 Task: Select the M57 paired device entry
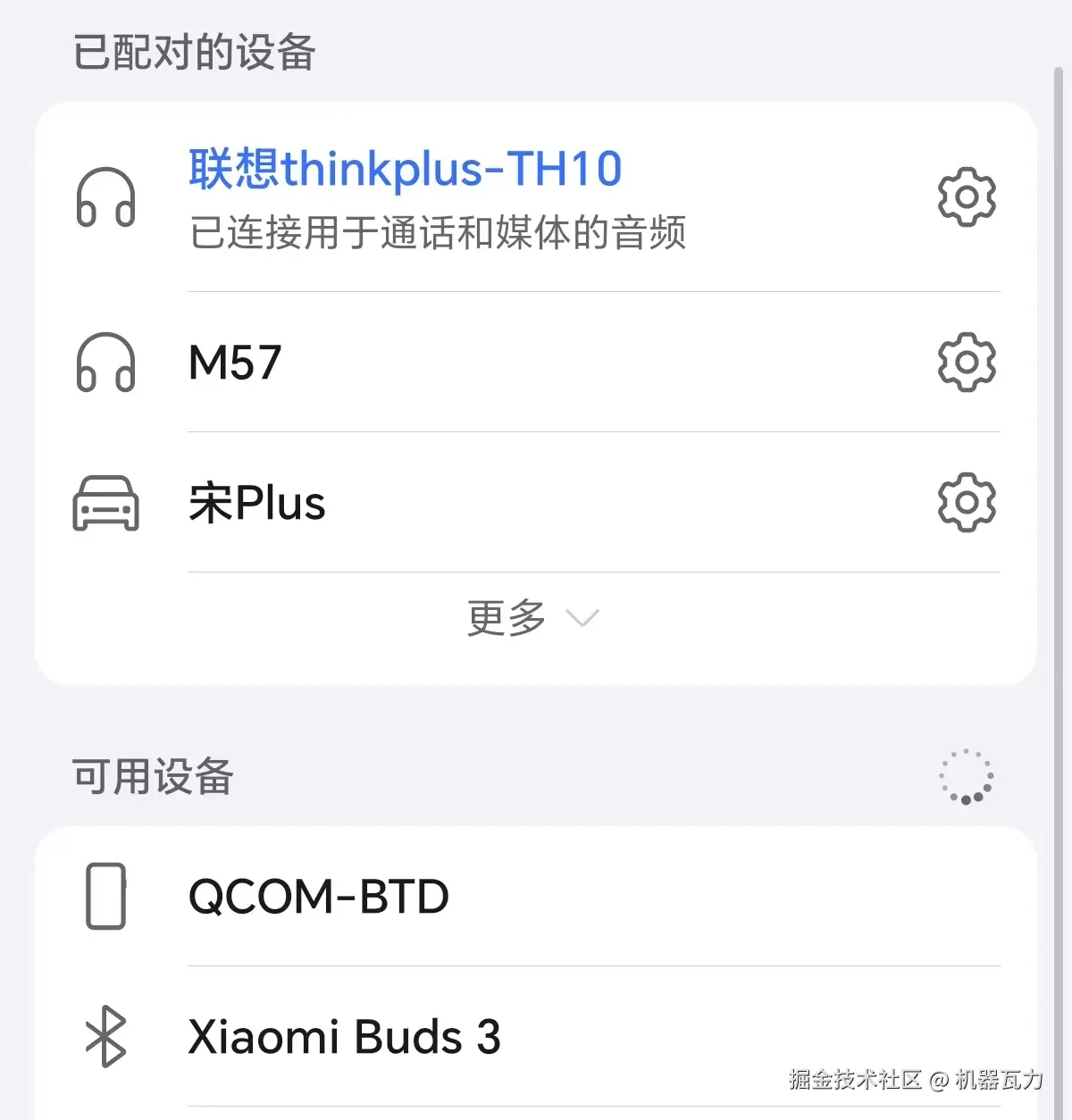[x=235, y=363]
